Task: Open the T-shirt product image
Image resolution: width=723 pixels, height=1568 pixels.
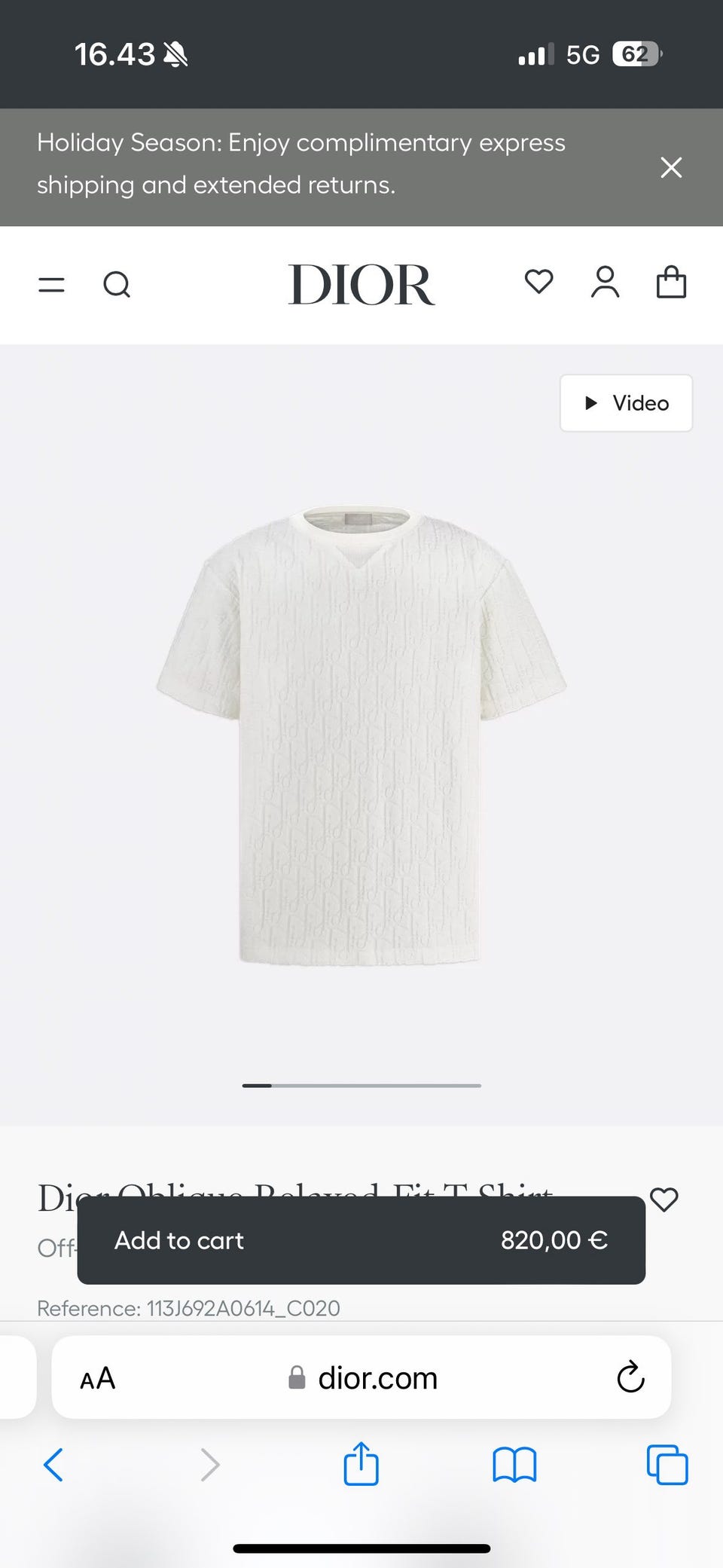Action: point(361,735)
